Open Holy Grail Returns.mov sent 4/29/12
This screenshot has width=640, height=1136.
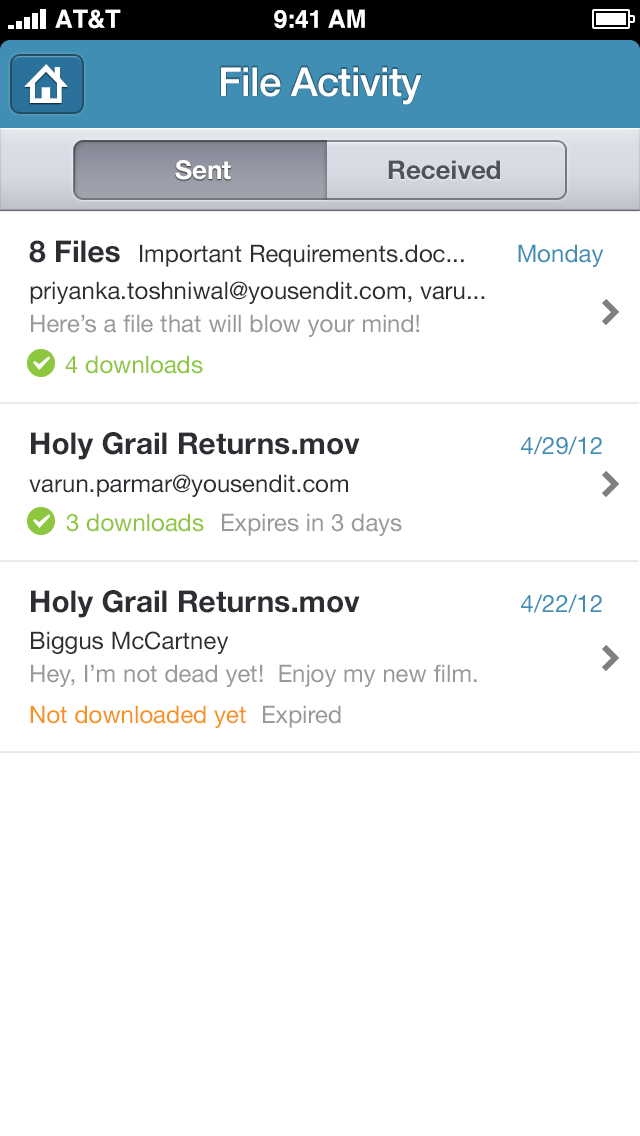coord(320,483)
